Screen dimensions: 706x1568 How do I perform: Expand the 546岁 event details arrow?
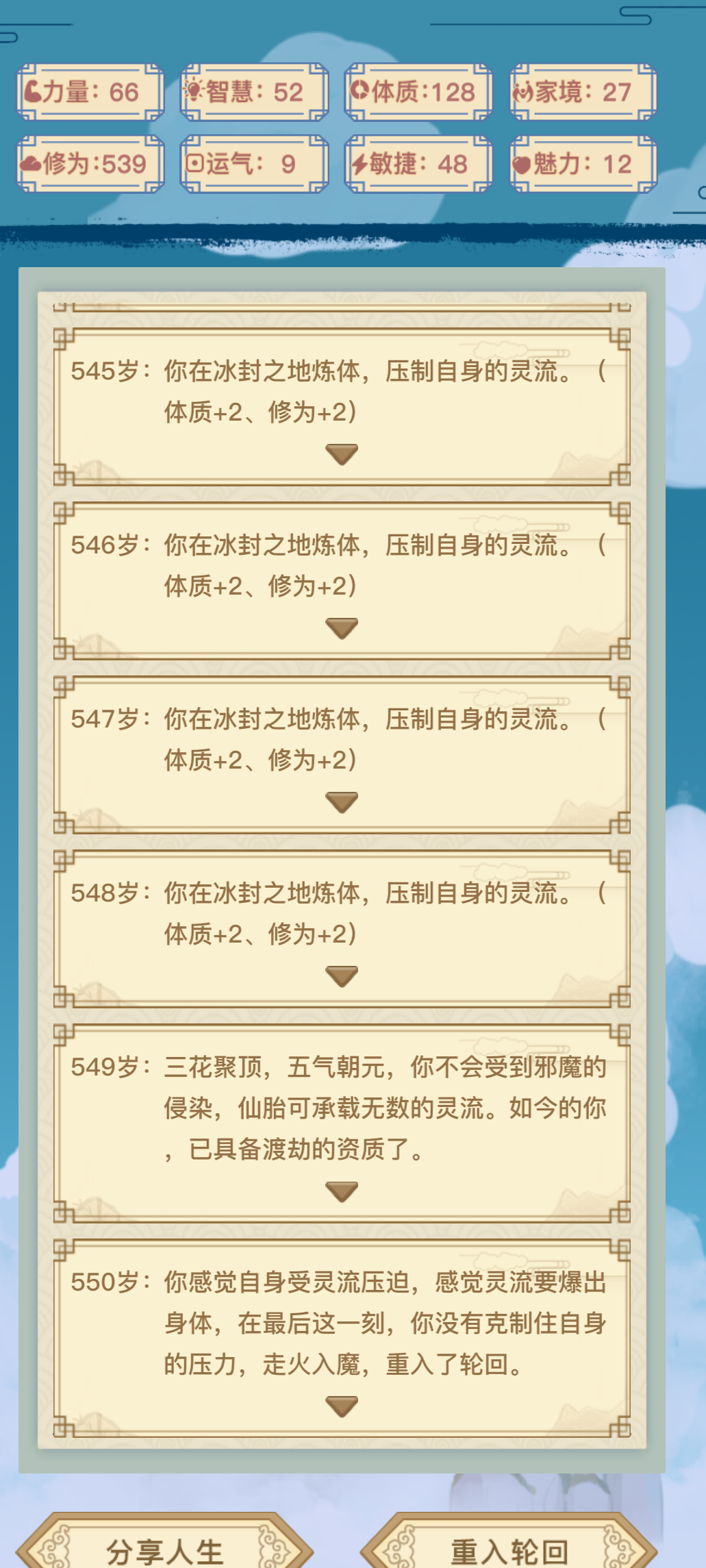coord(342,628)
